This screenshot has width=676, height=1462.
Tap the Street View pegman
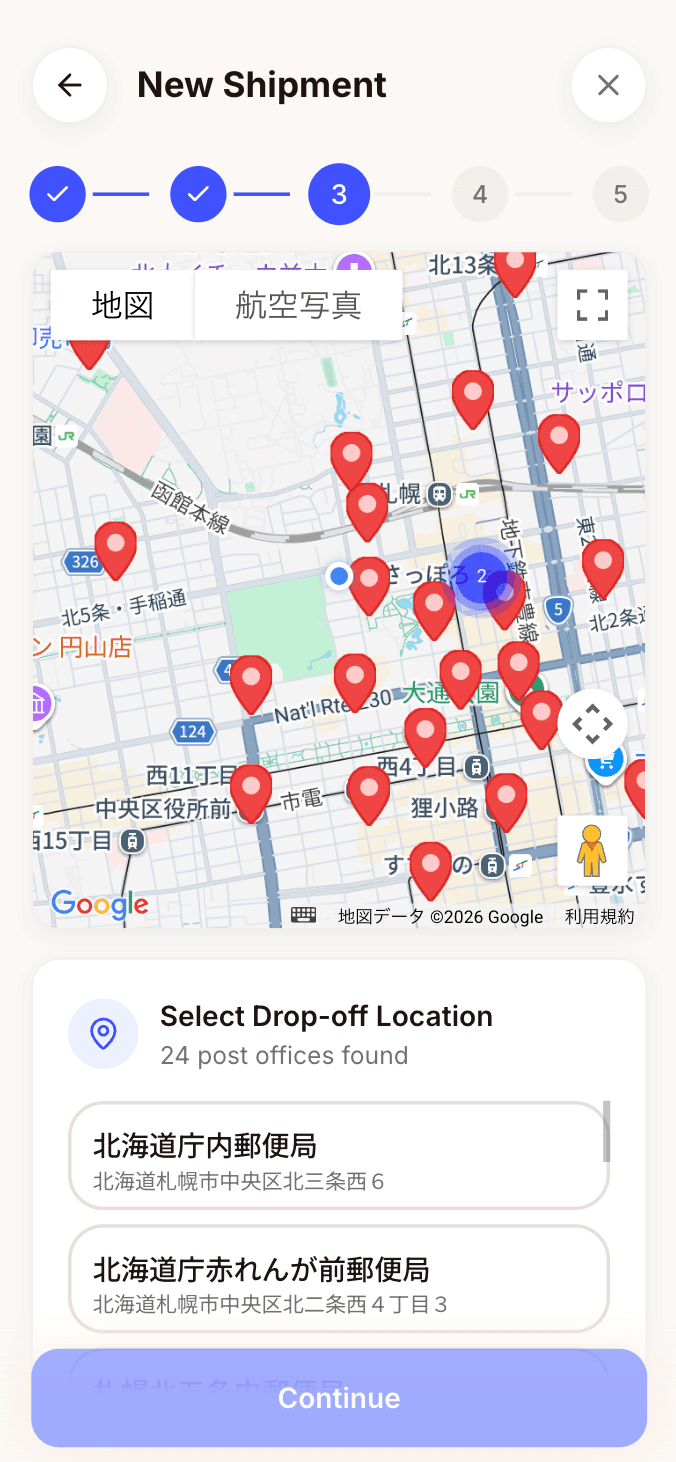pyautogui.click(x=593, y=851)
